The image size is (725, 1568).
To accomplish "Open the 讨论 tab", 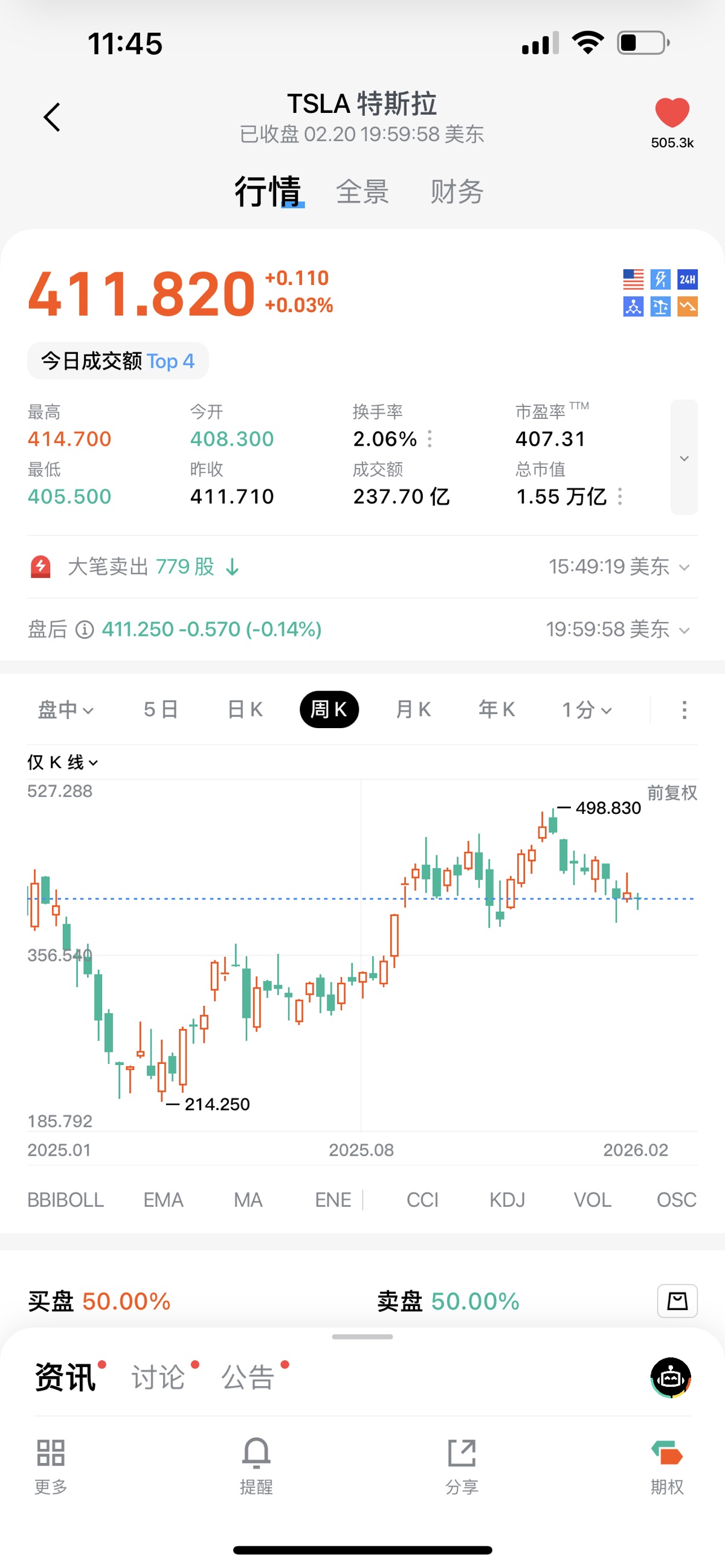I will [x=158, y=1377].
